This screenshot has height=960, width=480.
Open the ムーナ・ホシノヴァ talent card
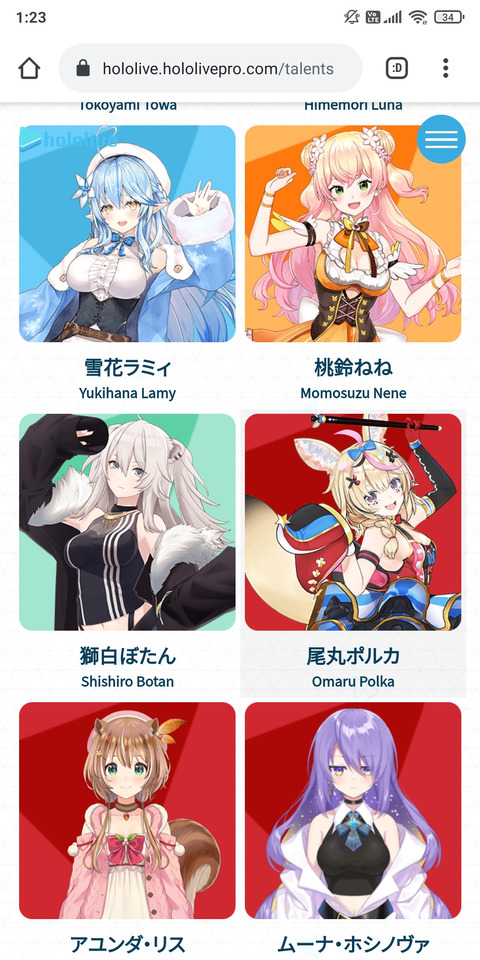353,829
